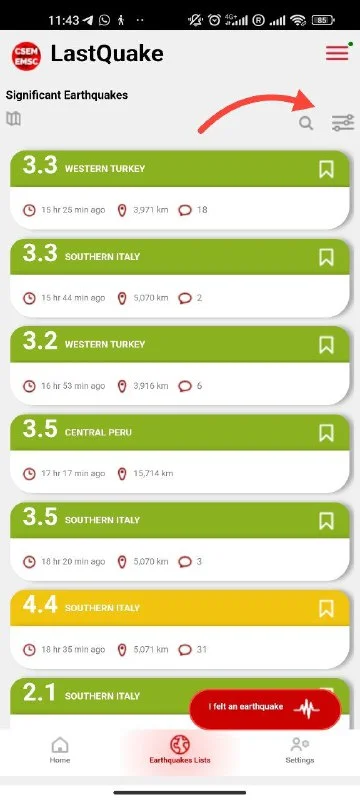The width and height of the screenshot is (360, 800).
Task: Go to the Settings tab
Action: click(300, 750)
